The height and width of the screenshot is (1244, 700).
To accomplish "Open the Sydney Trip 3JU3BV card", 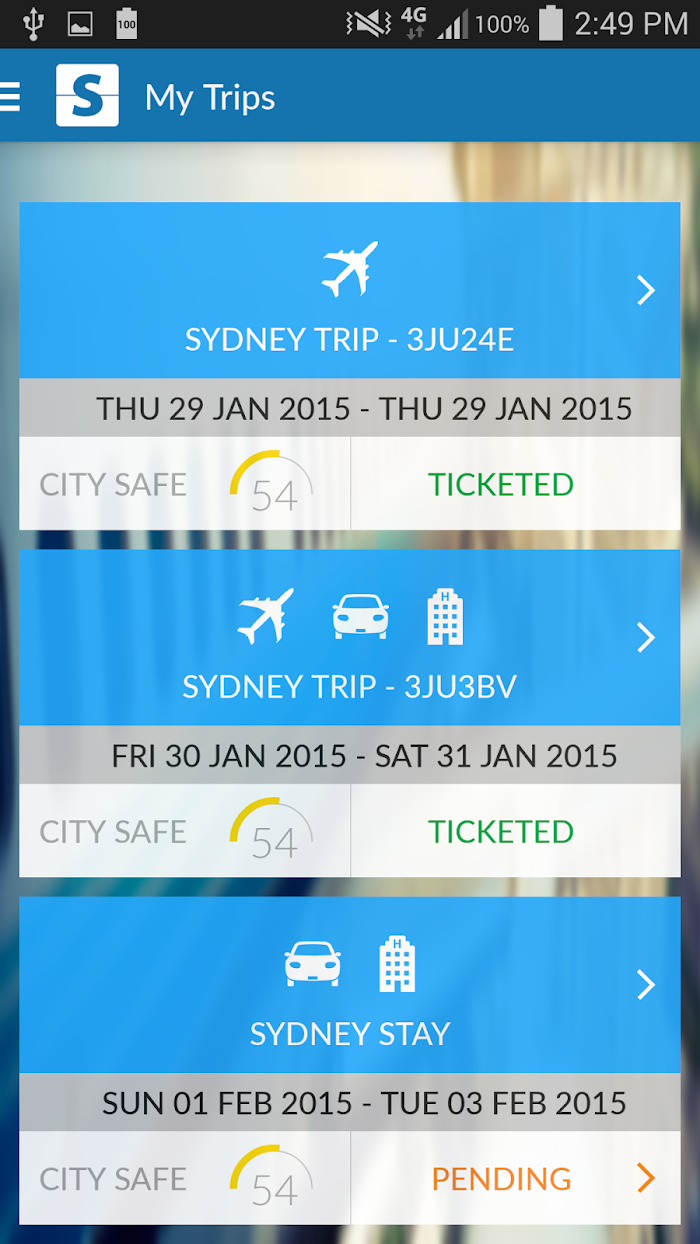I will 350,637.
